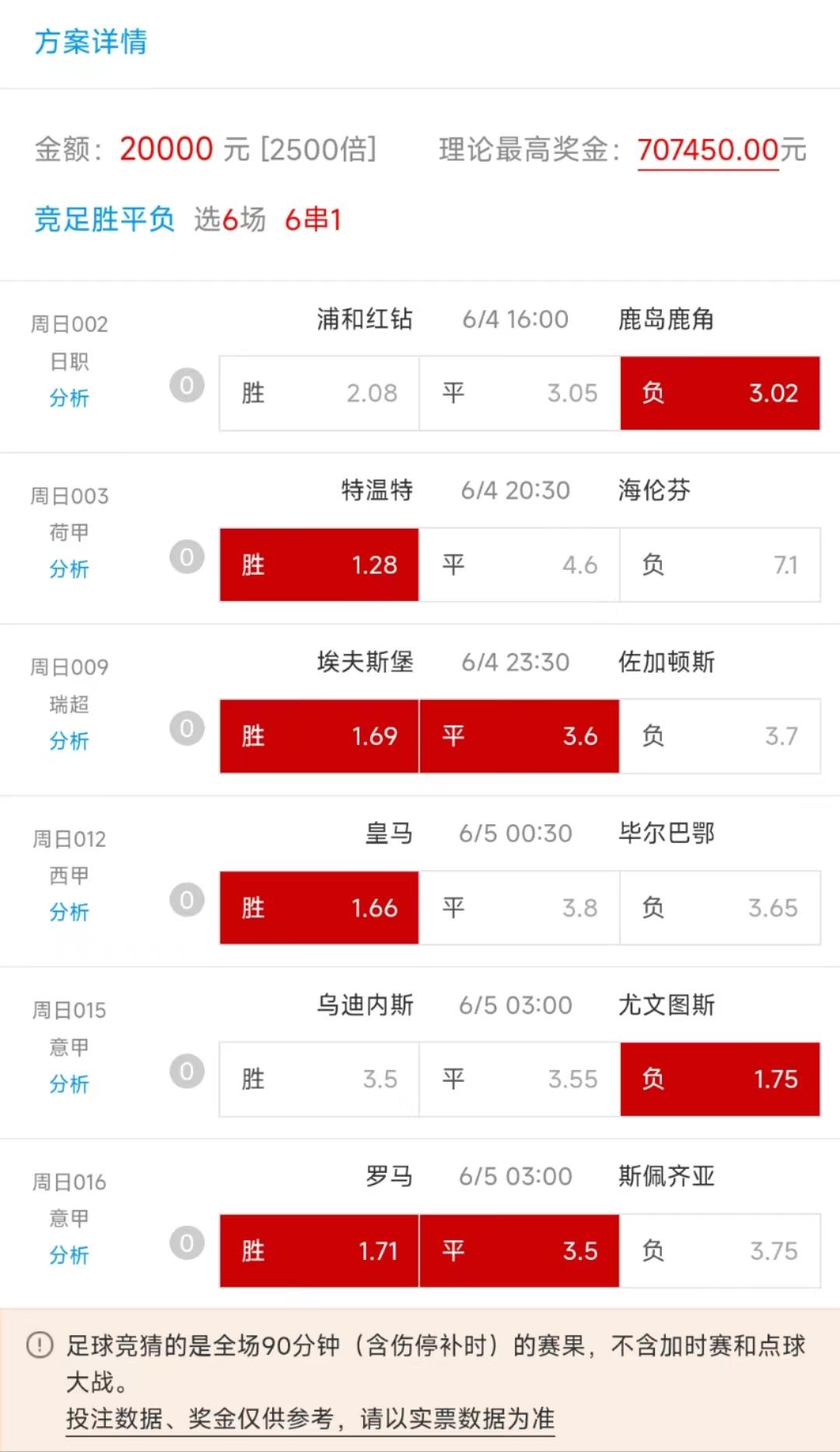Viewport: 840px width, 1452px height.
Task: Click the "0" badge beside the 浦和红钻 match
Action: [x=187, y=384]
